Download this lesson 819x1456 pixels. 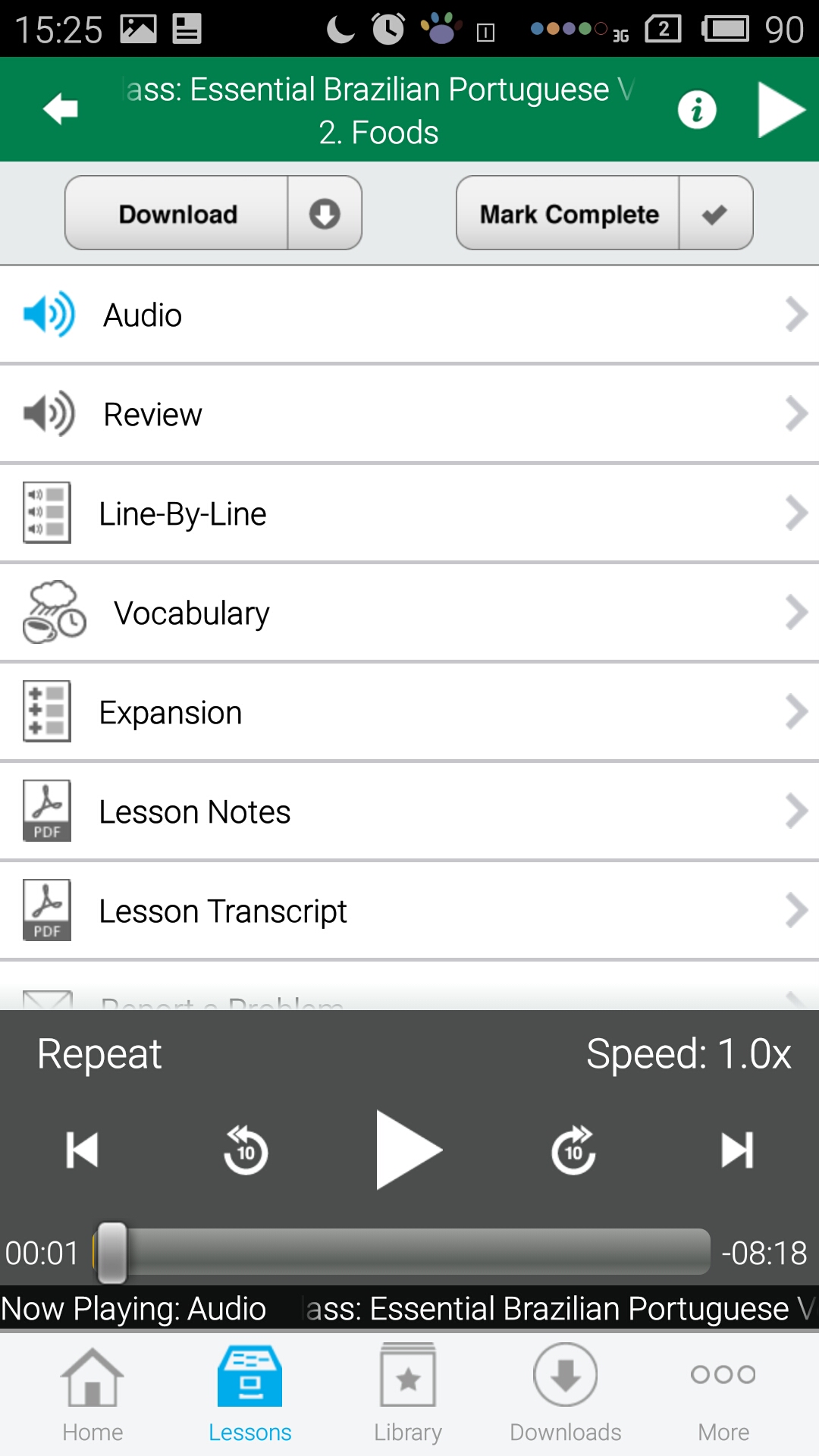coord(213,213)
